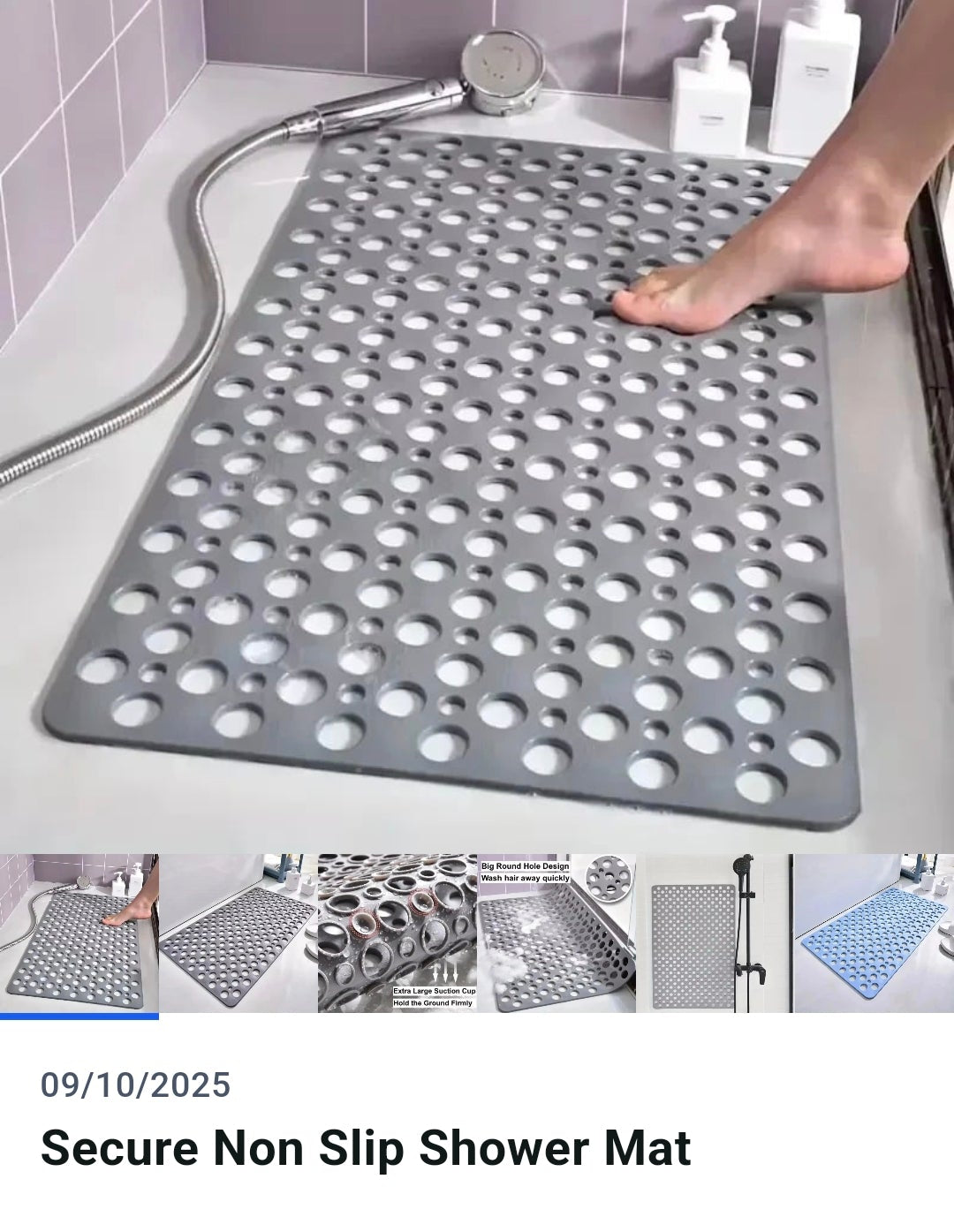Select the blue mat thumbnail
954x1232 pixels.
point(873,933)
